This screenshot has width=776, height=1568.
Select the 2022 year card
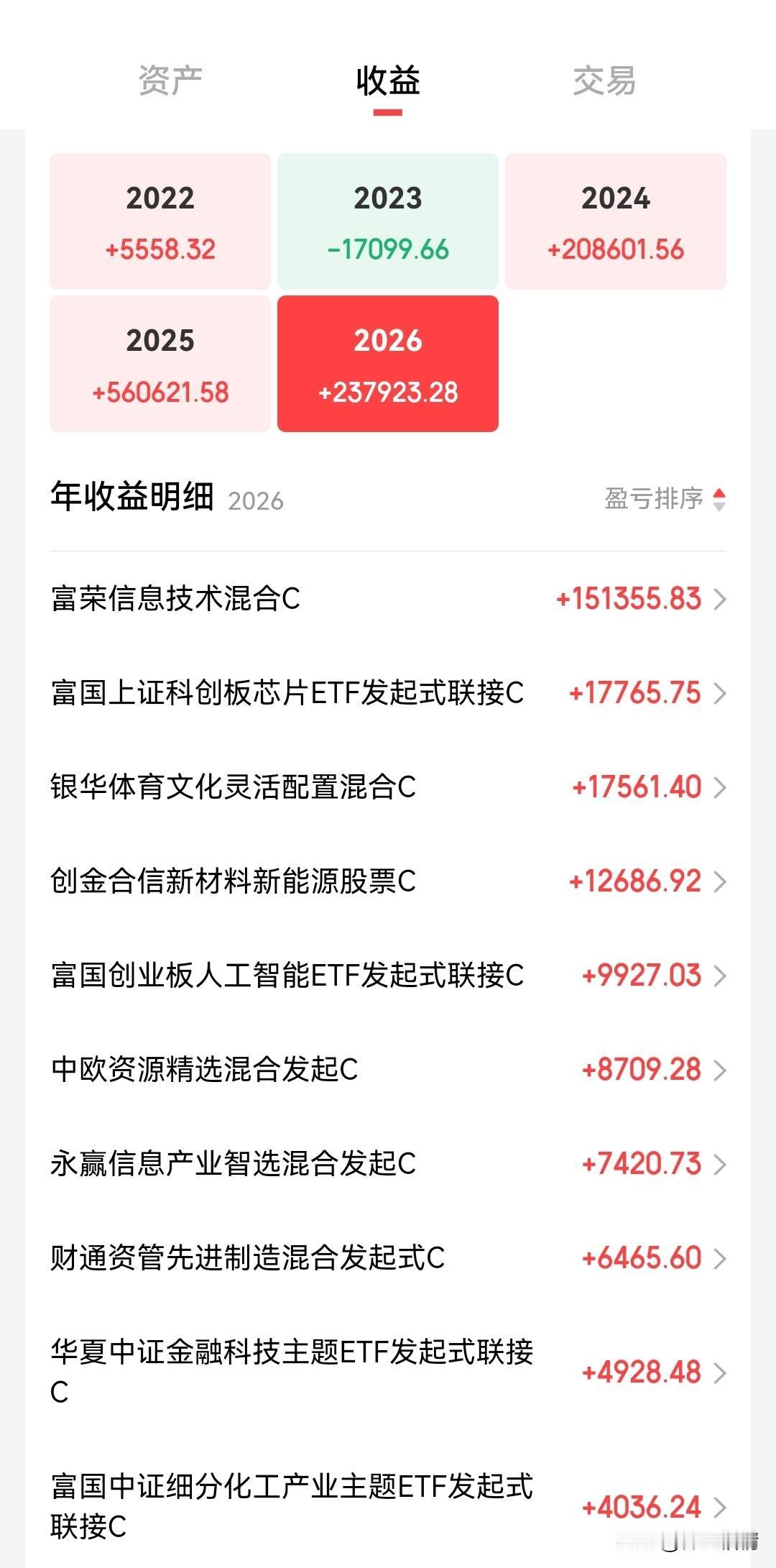point(160,219)
